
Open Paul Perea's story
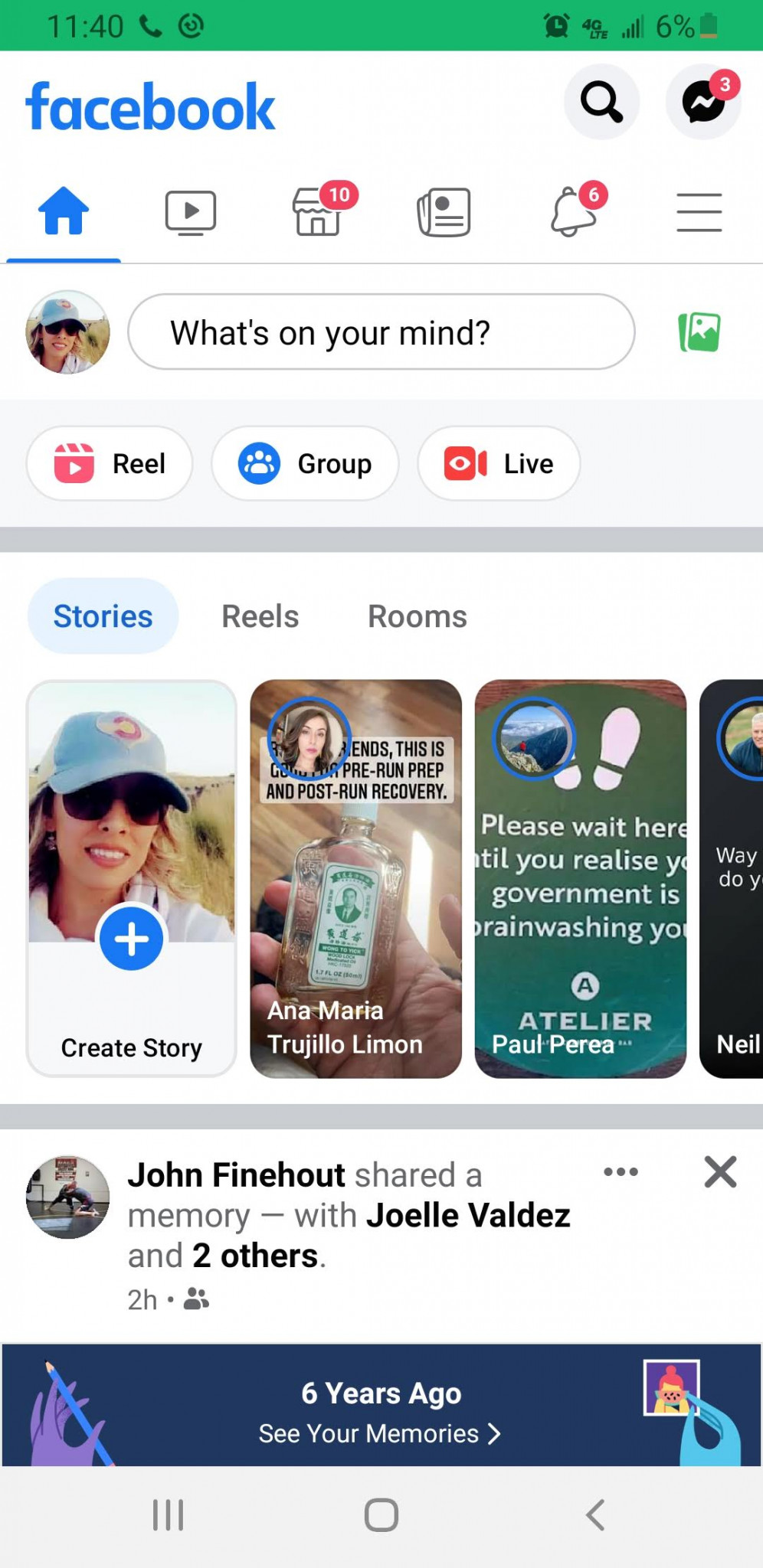[580, 878]
